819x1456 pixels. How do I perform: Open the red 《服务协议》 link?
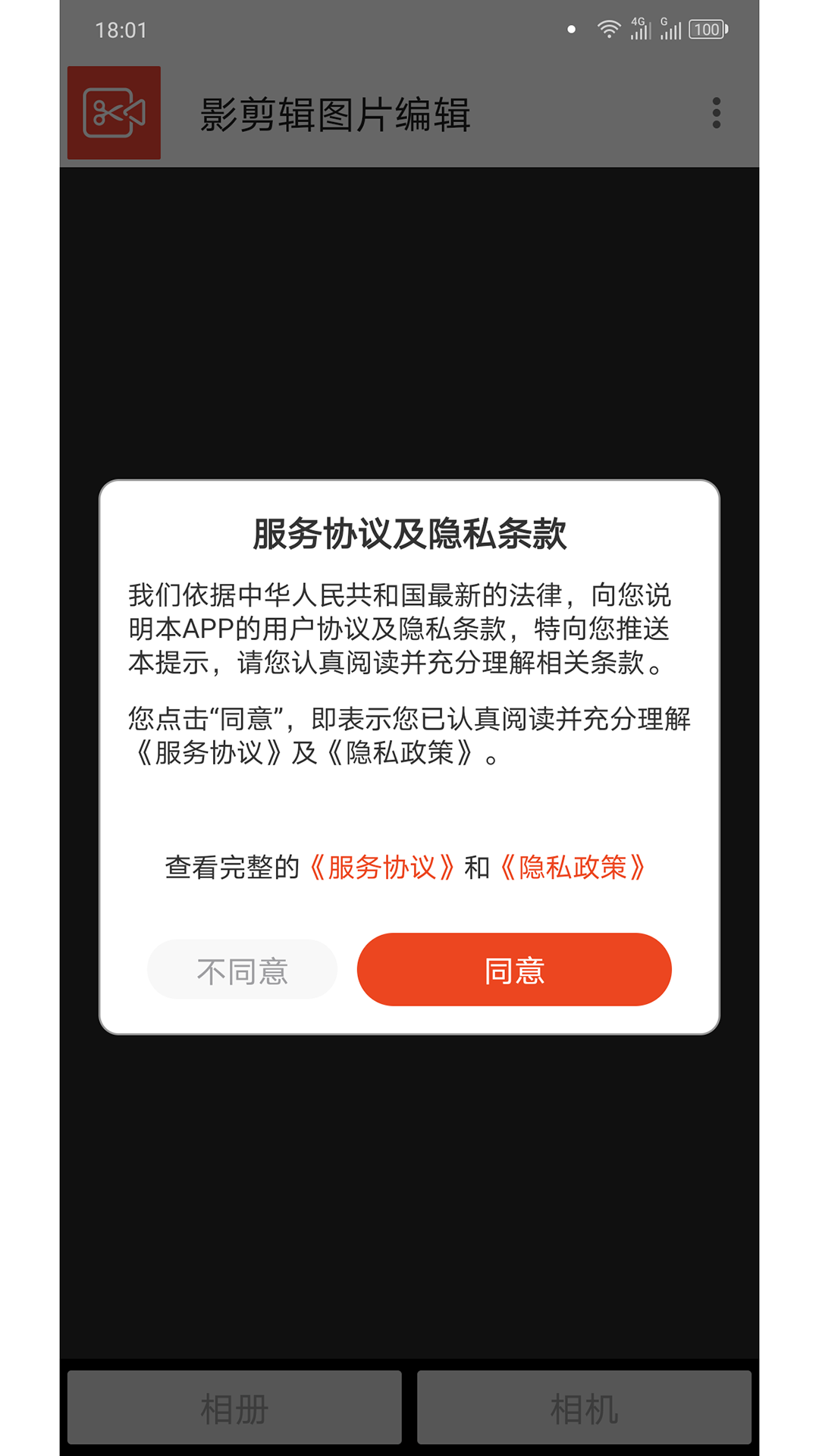[382, 868]
